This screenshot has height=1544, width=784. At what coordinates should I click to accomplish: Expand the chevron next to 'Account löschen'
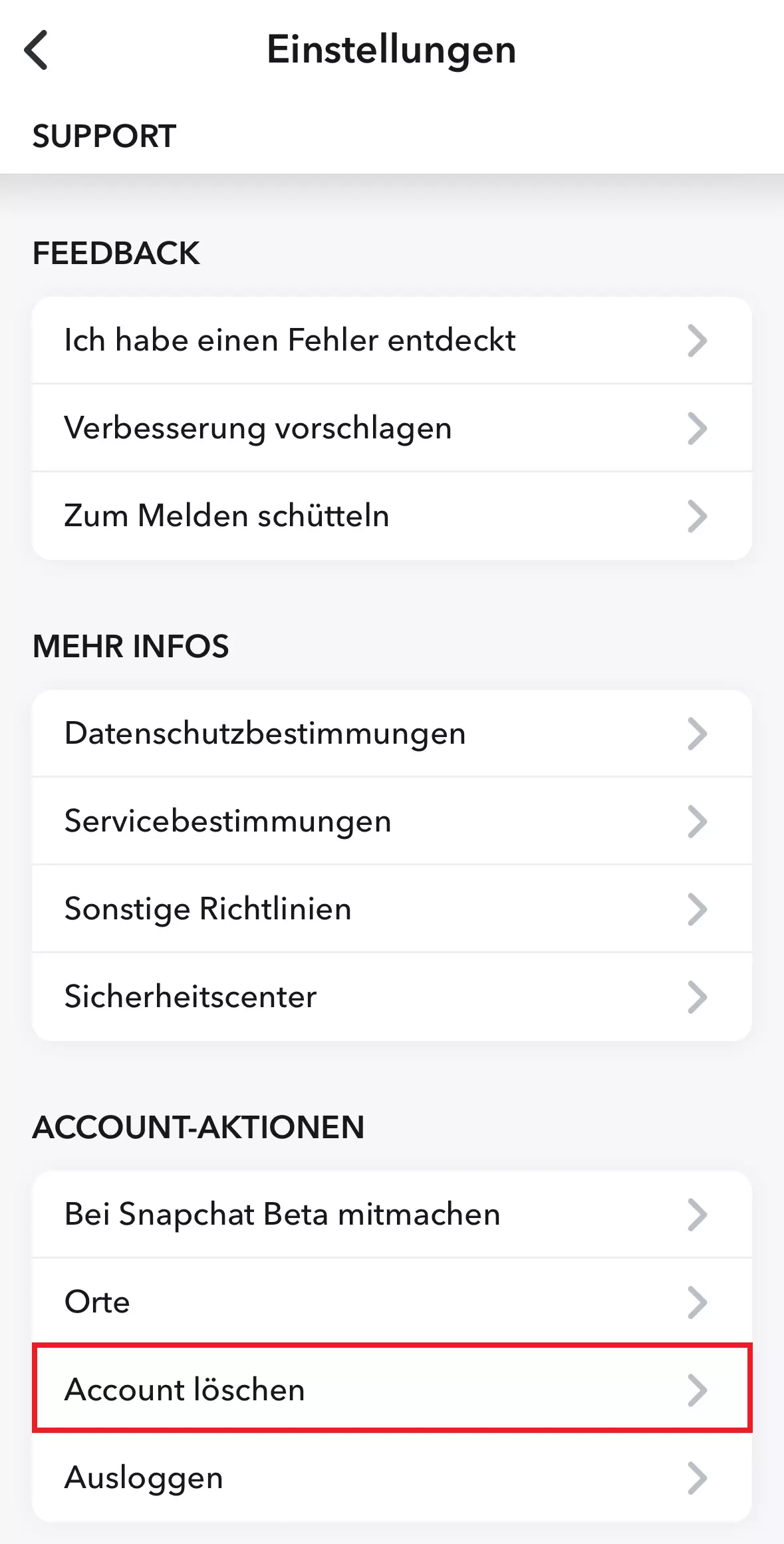pos(698,1390)
